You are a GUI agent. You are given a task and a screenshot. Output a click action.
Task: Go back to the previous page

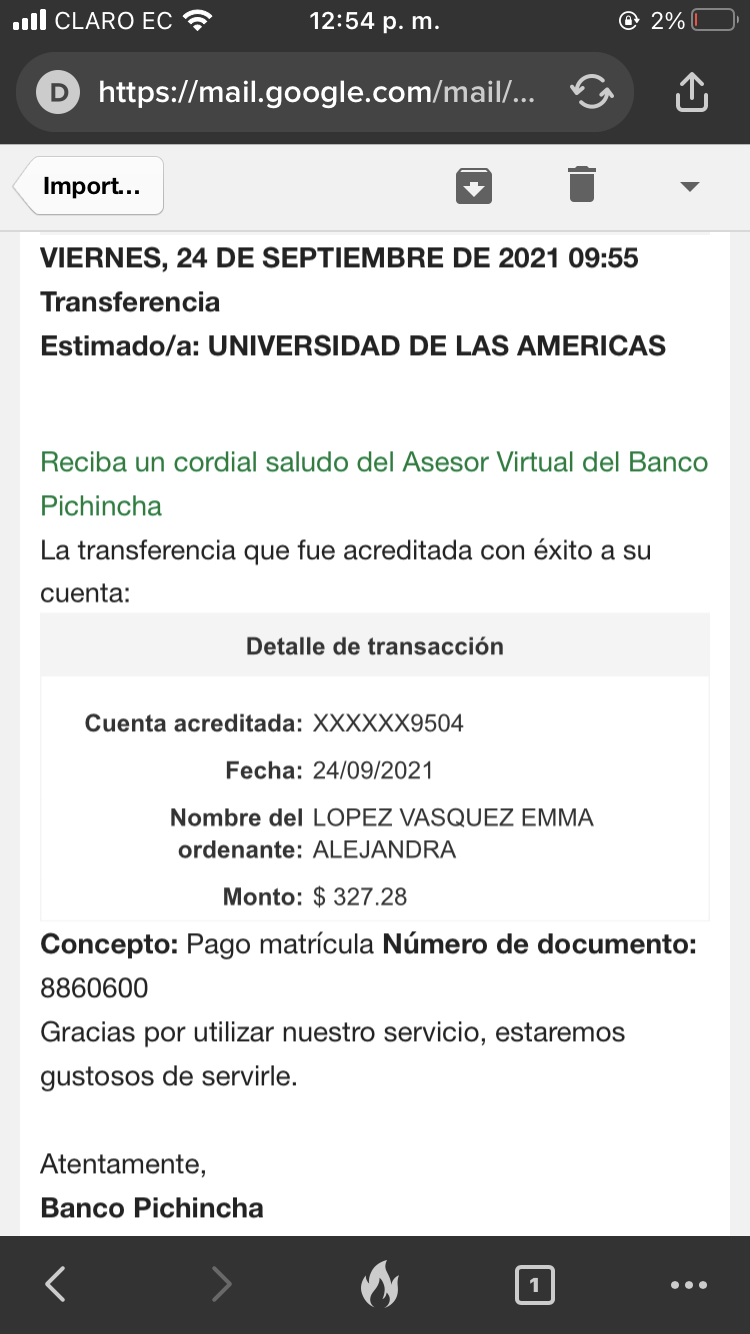(x=56, y=1284)
